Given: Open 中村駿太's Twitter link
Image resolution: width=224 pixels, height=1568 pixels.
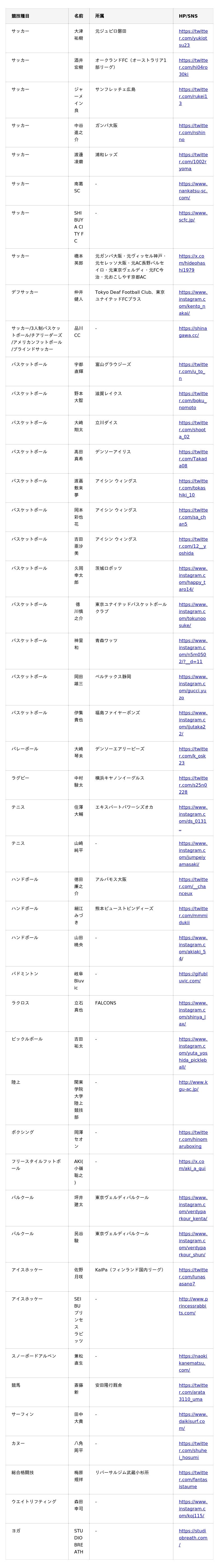Looking at the screenshot, I should tap(193, 785).
